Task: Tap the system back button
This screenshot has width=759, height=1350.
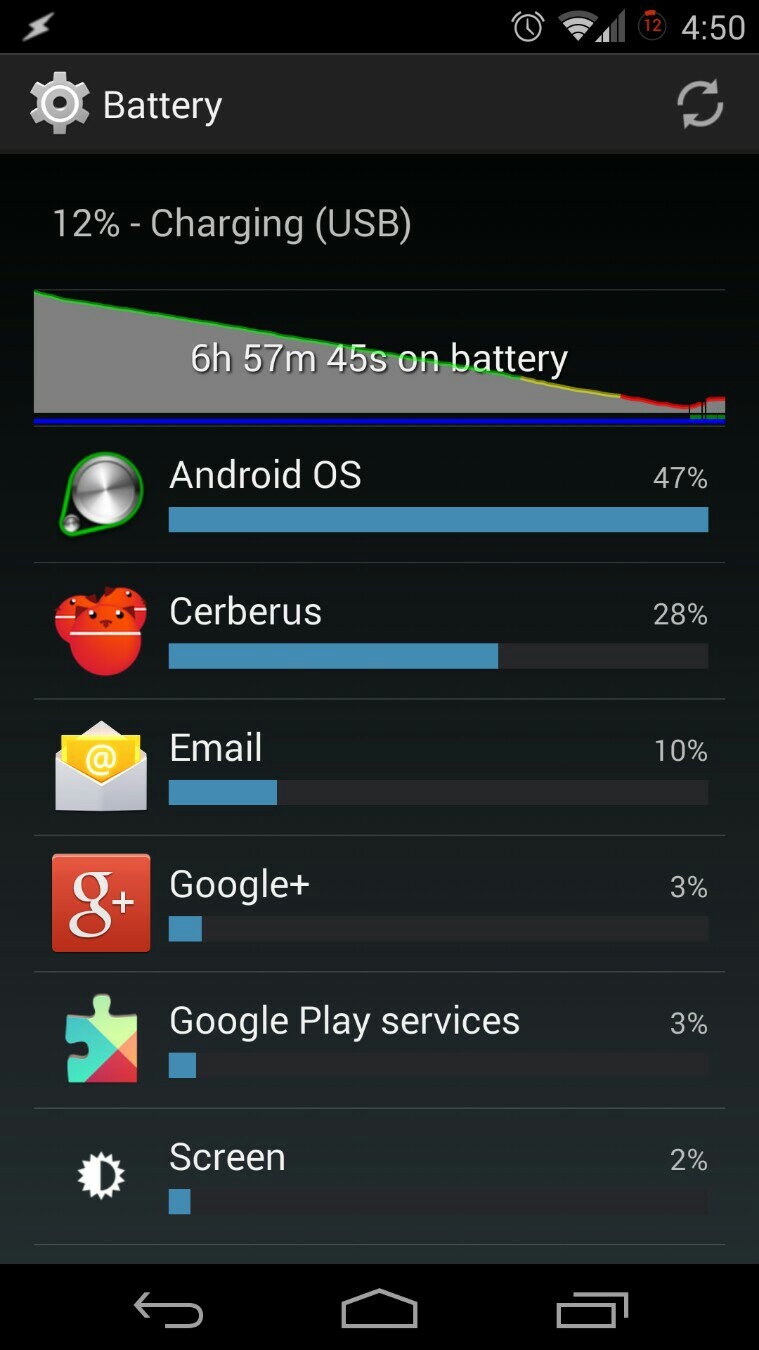Action: tap(168, 1308)
